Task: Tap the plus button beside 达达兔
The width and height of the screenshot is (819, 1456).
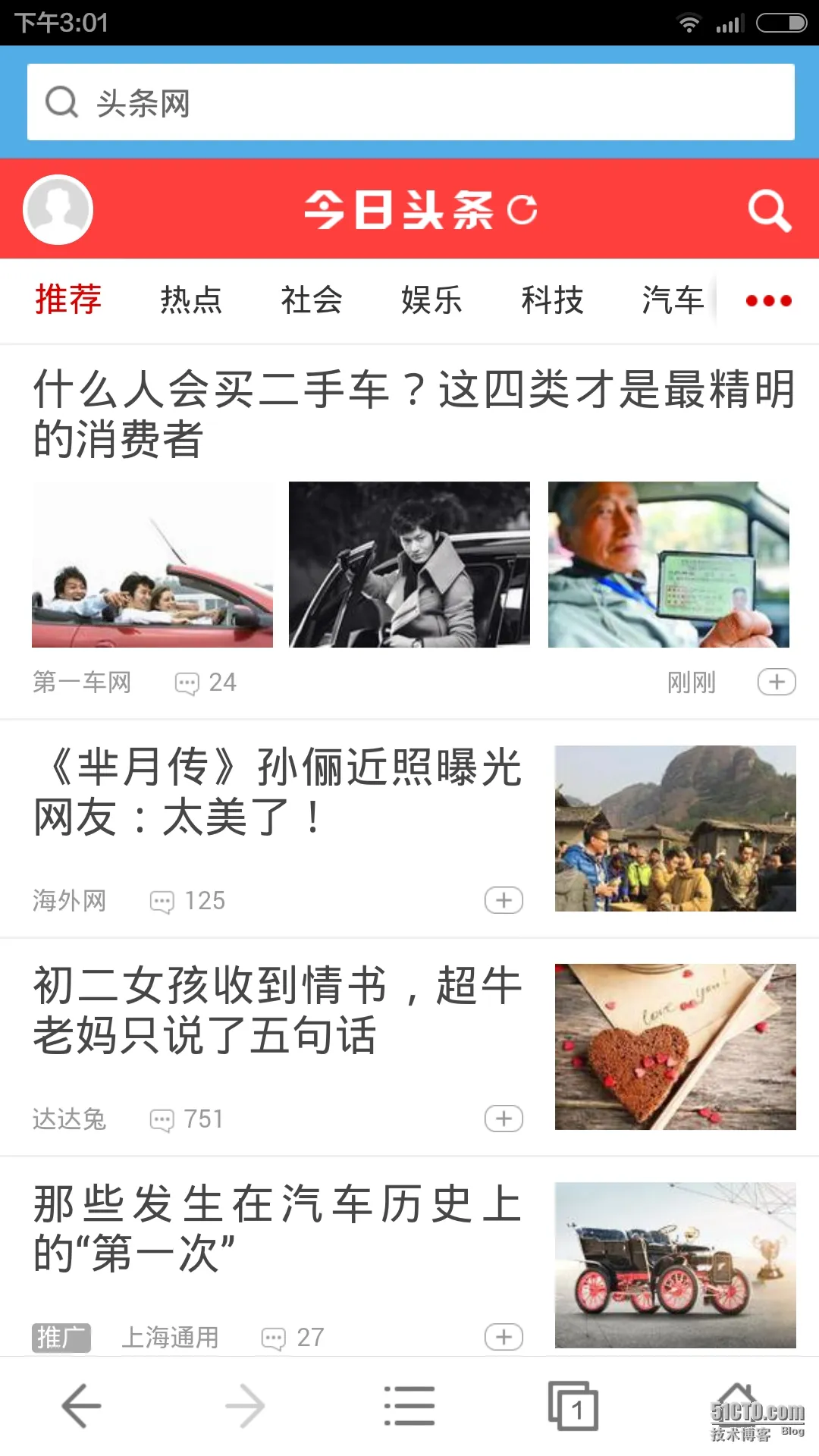Action: pyautogui.click(x=504, y=1119)
